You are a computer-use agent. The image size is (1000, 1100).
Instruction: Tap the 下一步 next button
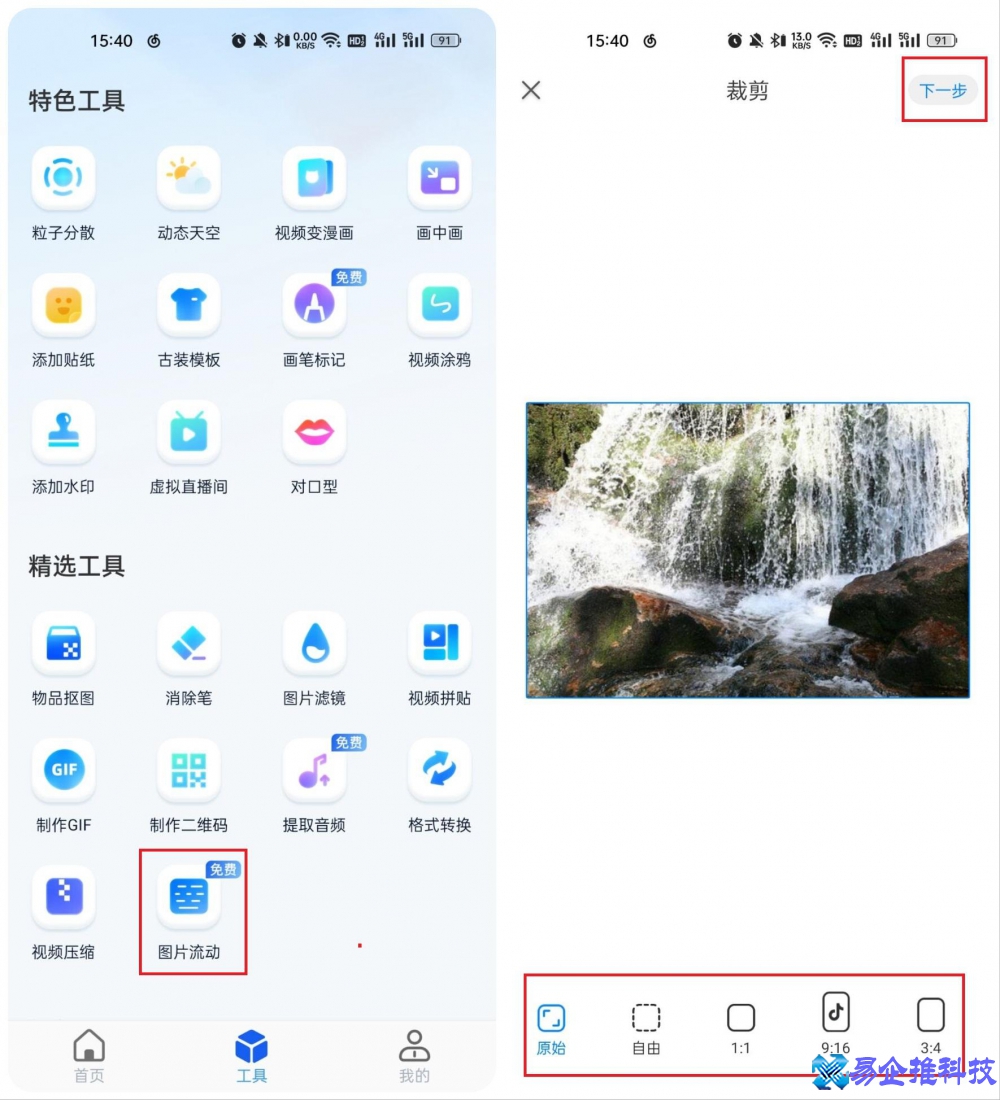941,89
